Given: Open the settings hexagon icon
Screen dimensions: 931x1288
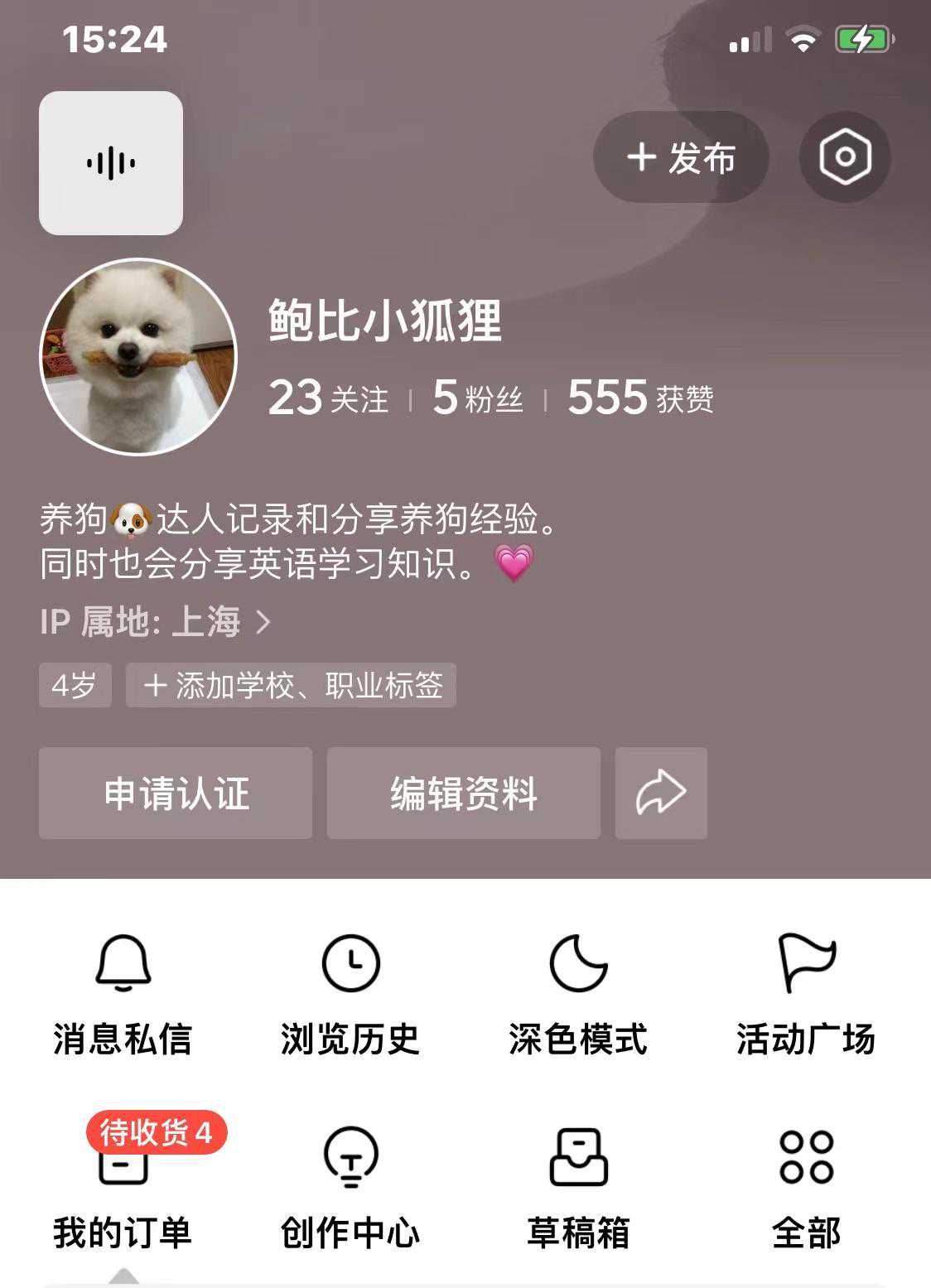Looking at the screenshot, I should [844, 157].
